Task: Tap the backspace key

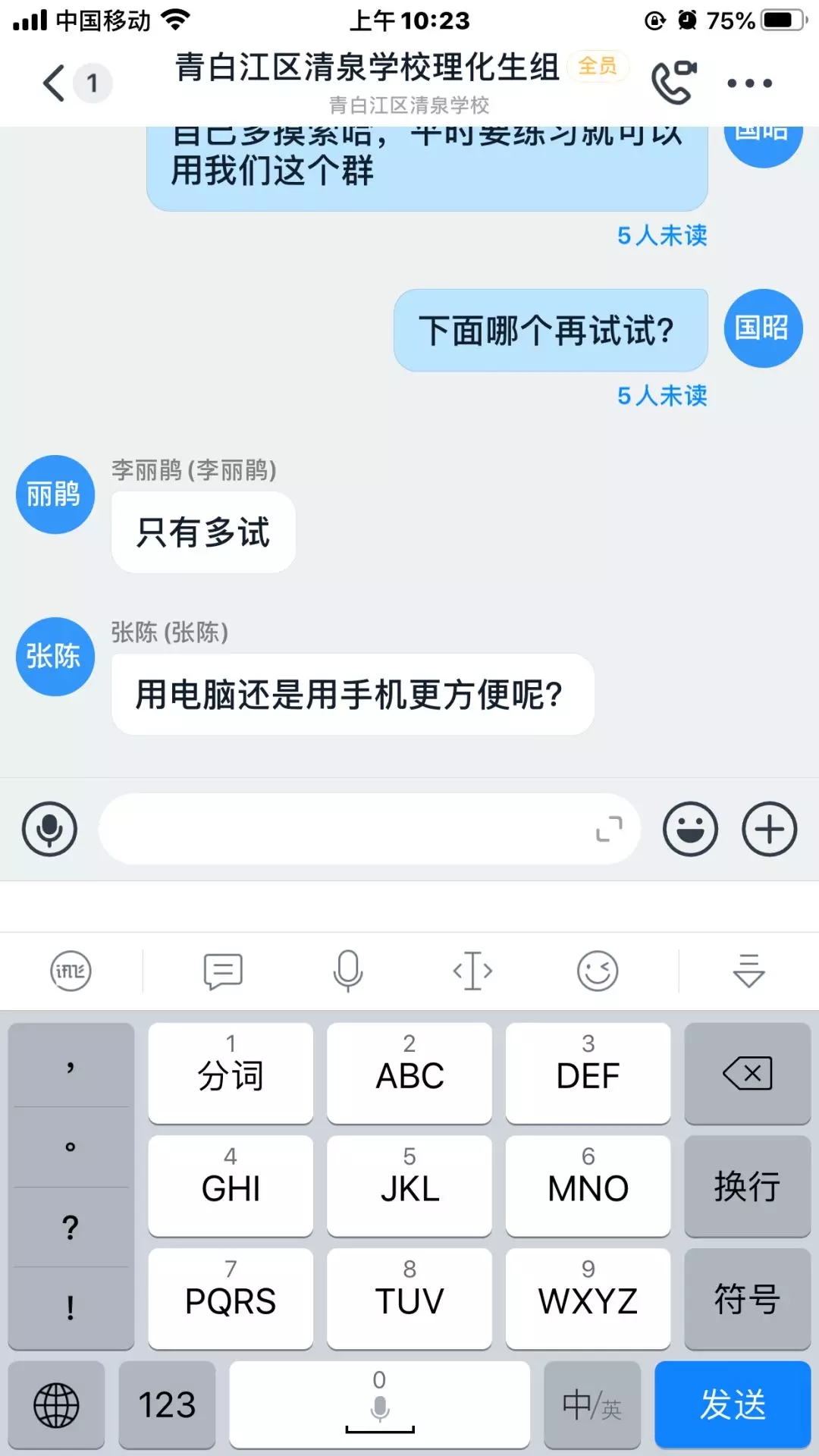Action: click(x=748, y=1073)
